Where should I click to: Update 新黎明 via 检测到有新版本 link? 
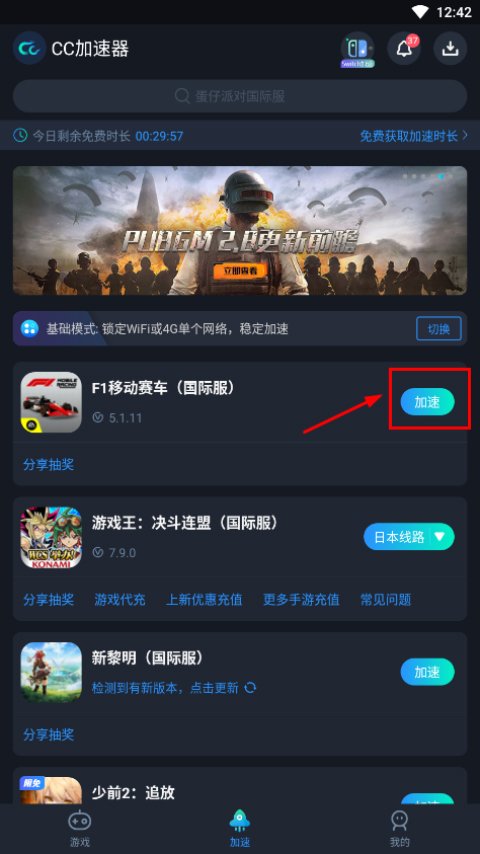point(174,688)
